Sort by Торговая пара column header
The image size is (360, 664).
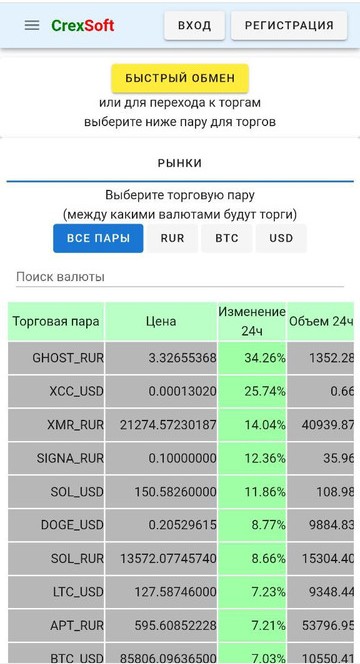56,321
